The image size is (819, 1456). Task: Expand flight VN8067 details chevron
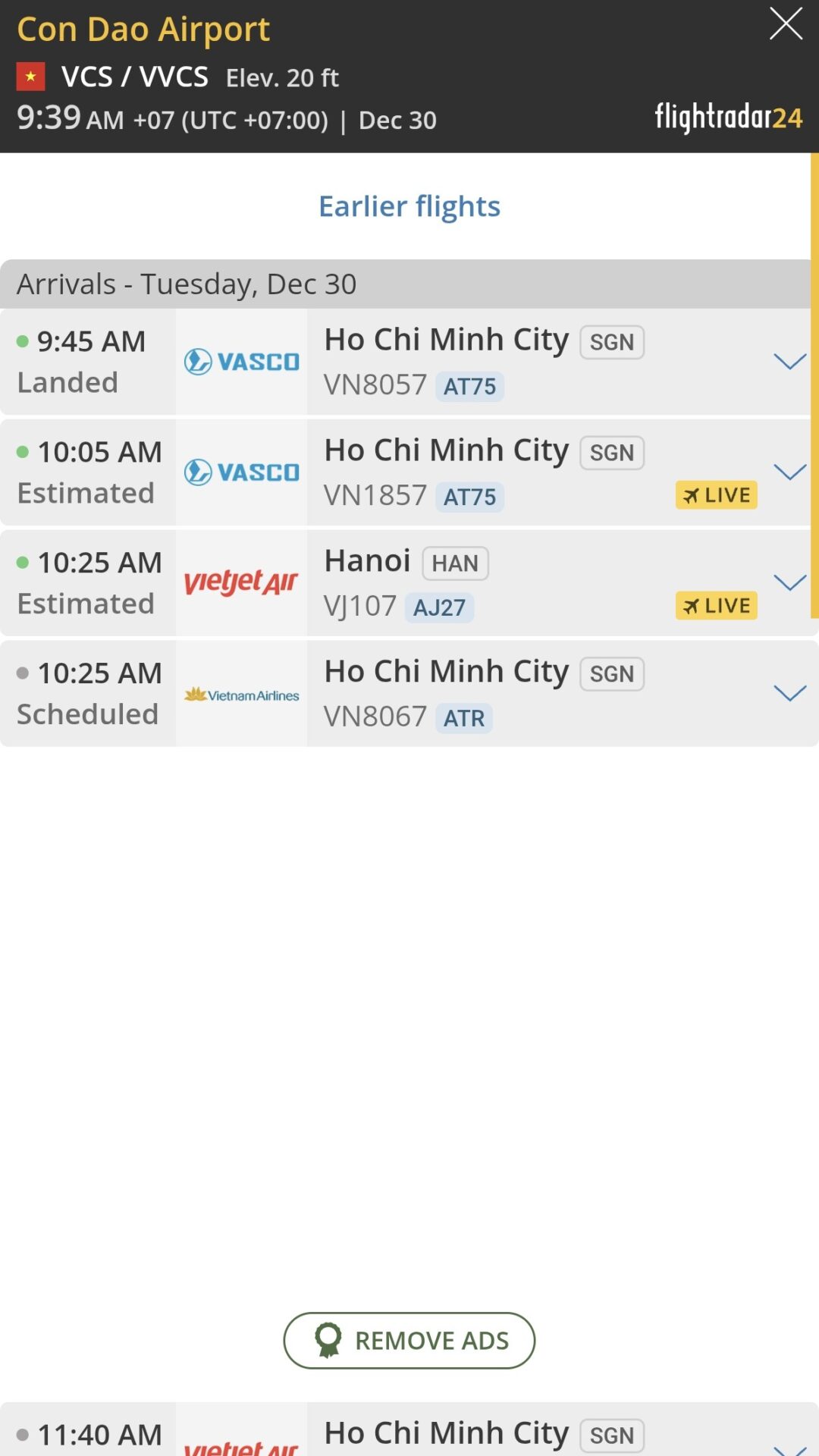[789, 693]
